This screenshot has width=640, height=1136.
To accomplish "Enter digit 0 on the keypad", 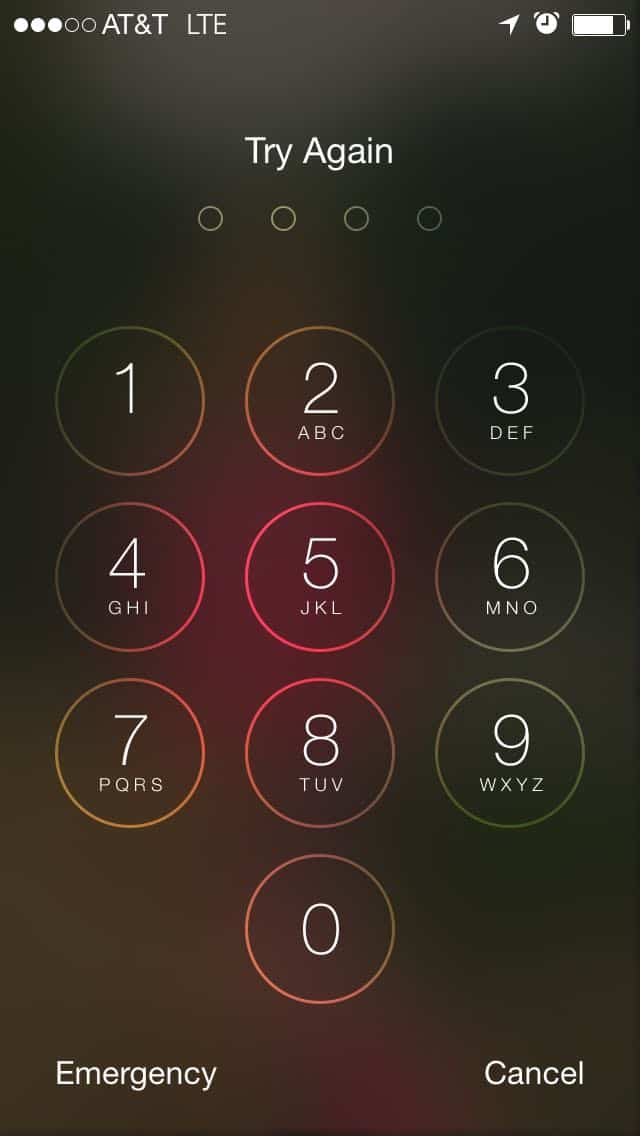I will pyautogui.click(x=320, y=929).
